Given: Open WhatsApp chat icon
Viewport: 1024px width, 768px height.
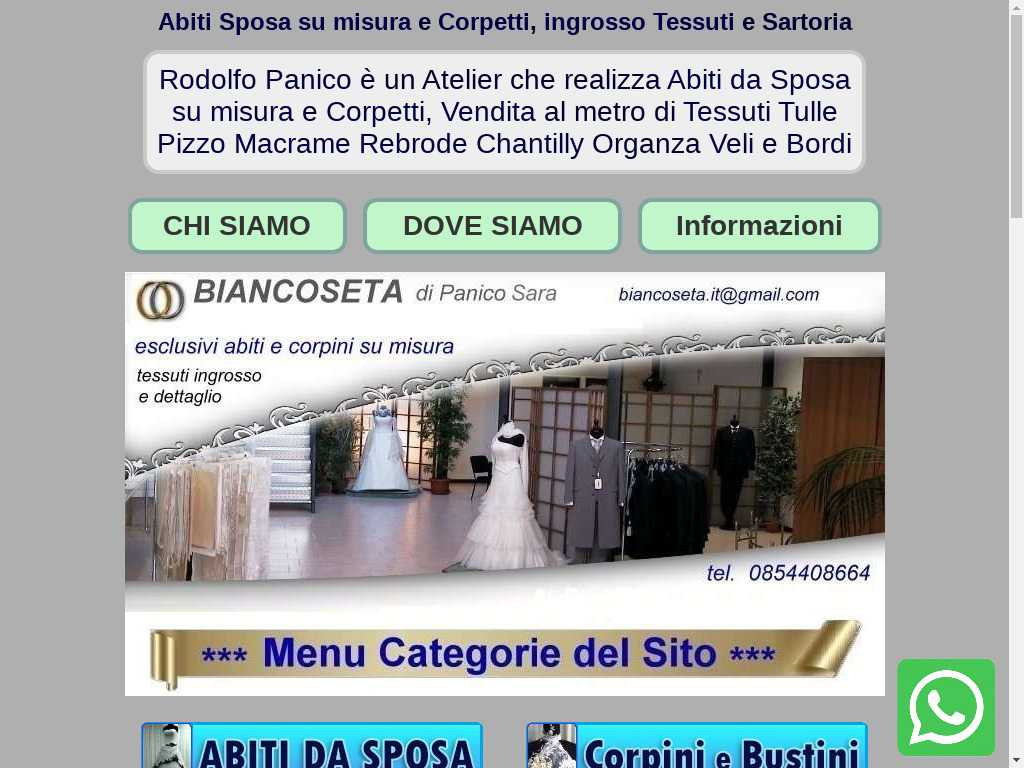Looking at the screenshot, I should coord(945,707).
